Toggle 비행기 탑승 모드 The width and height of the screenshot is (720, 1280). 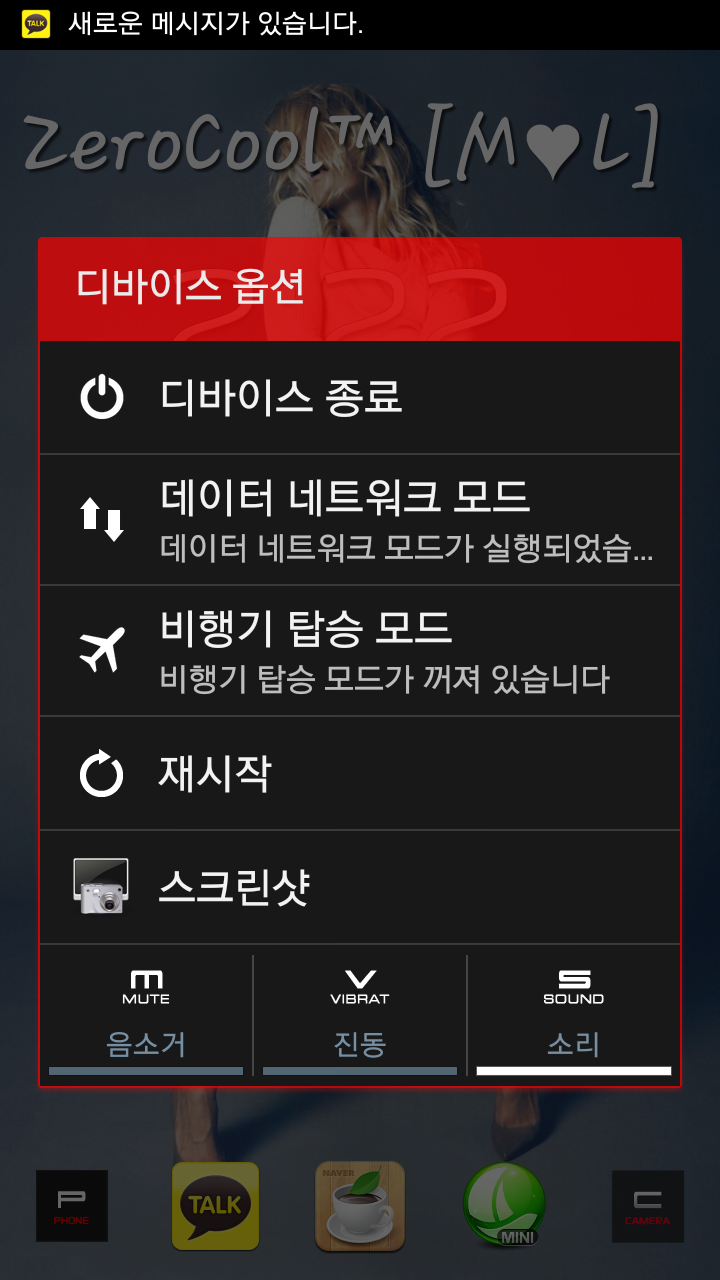click(360, 651)
